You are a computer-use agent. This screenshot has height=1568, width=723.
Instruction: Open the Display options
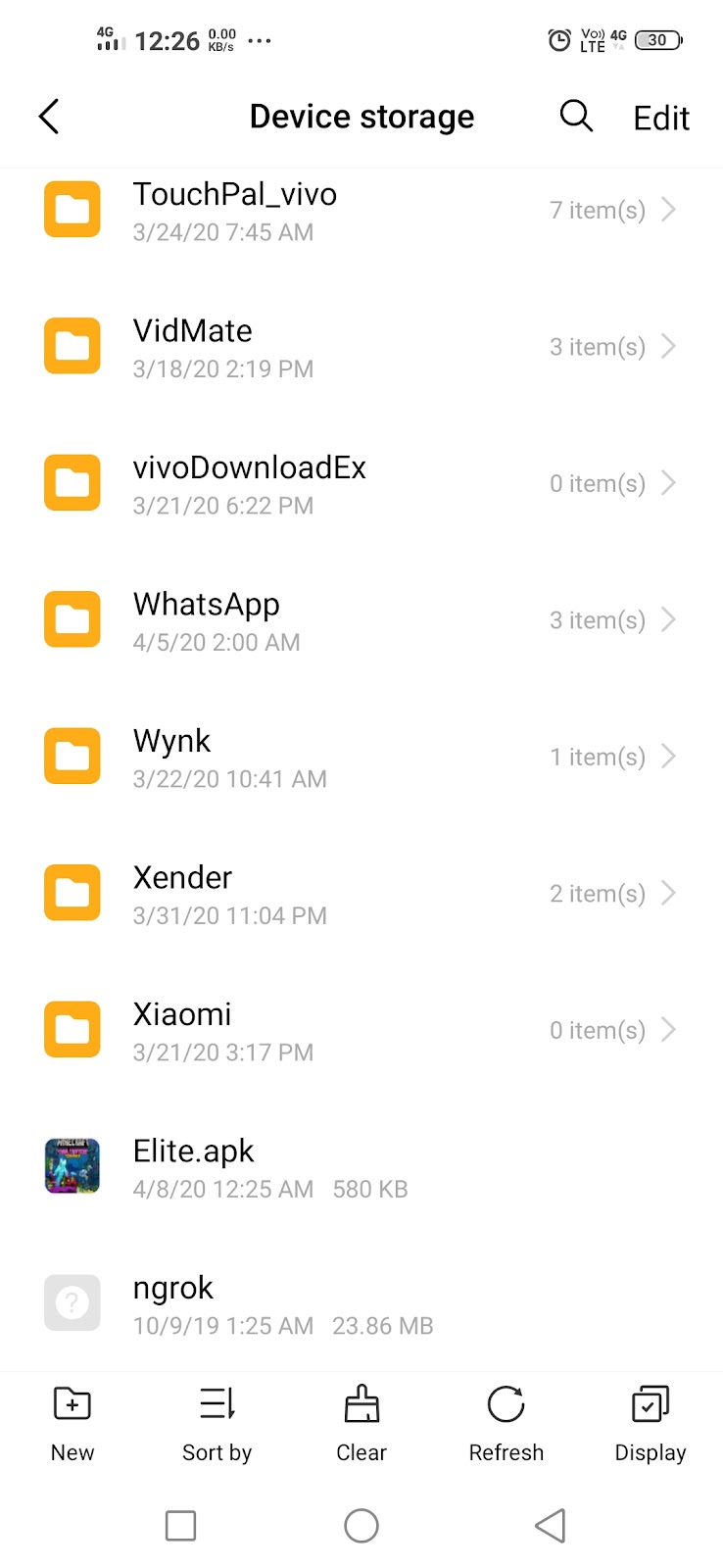click(x=651, y=1423)
